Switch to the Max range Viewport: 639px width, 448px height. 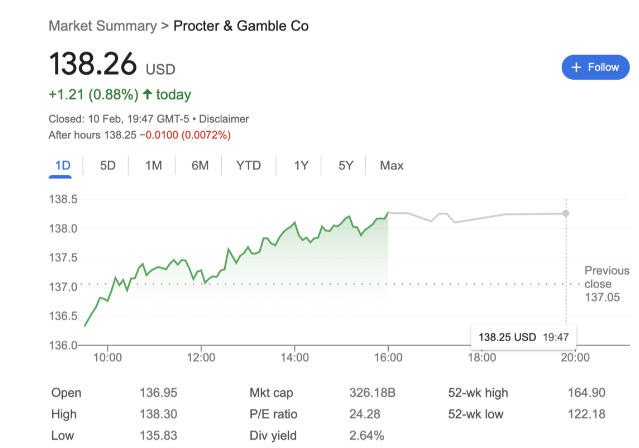[392, 166]
